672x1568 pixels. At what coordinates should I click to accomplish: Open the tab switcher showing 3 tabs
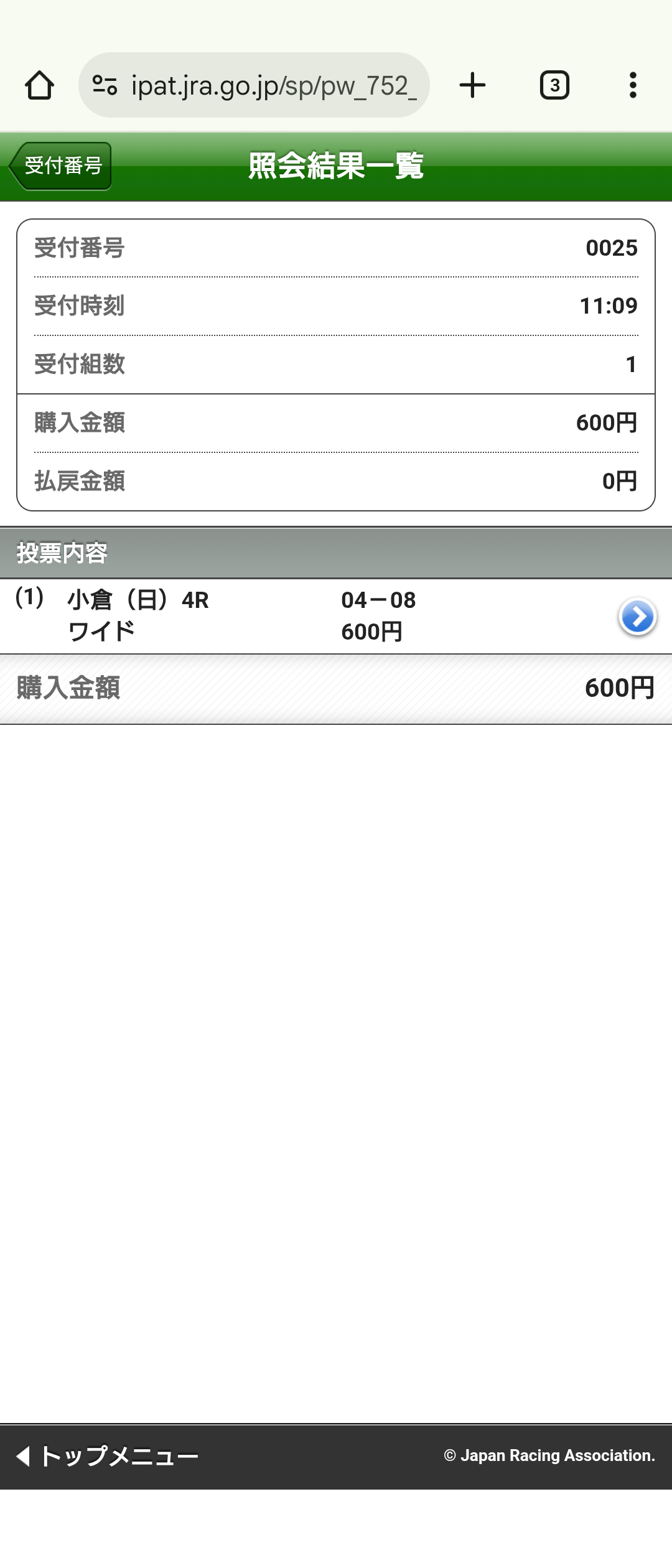pyautogui.click(x=554, y=85)
